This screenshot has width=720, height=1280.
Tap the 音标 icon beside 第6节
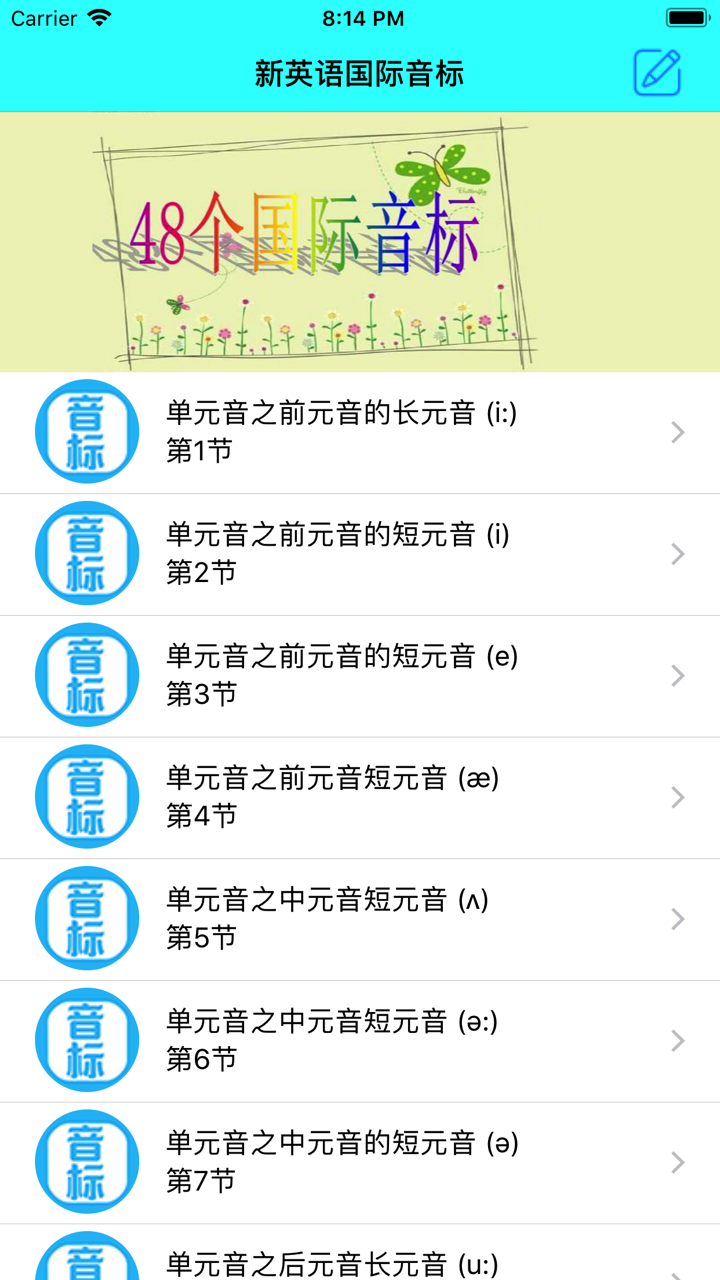pyautogui.click(x=86, y=1040)
